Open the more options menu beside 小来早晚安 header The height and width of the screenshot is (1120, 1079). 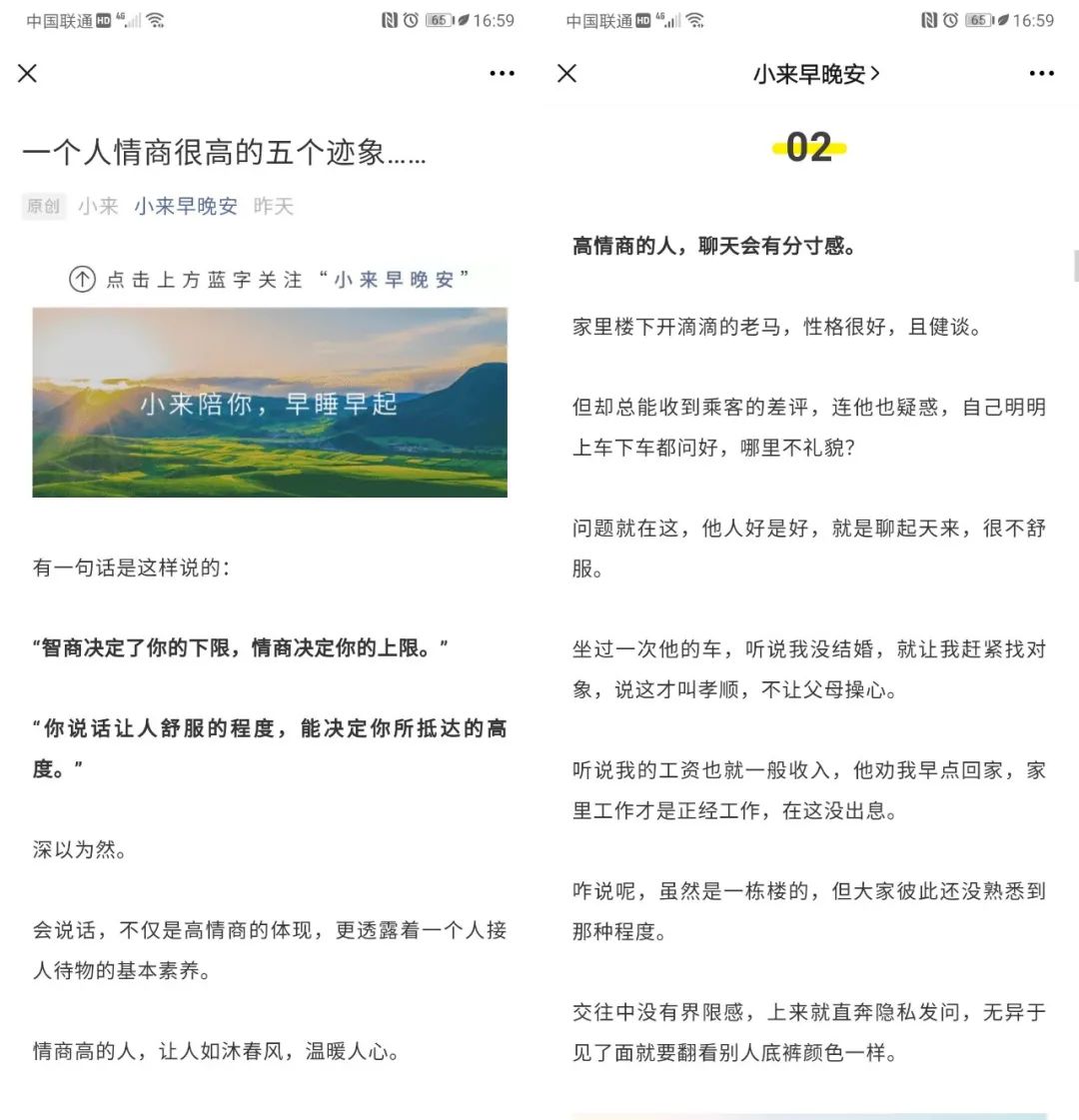point(1042,73)
